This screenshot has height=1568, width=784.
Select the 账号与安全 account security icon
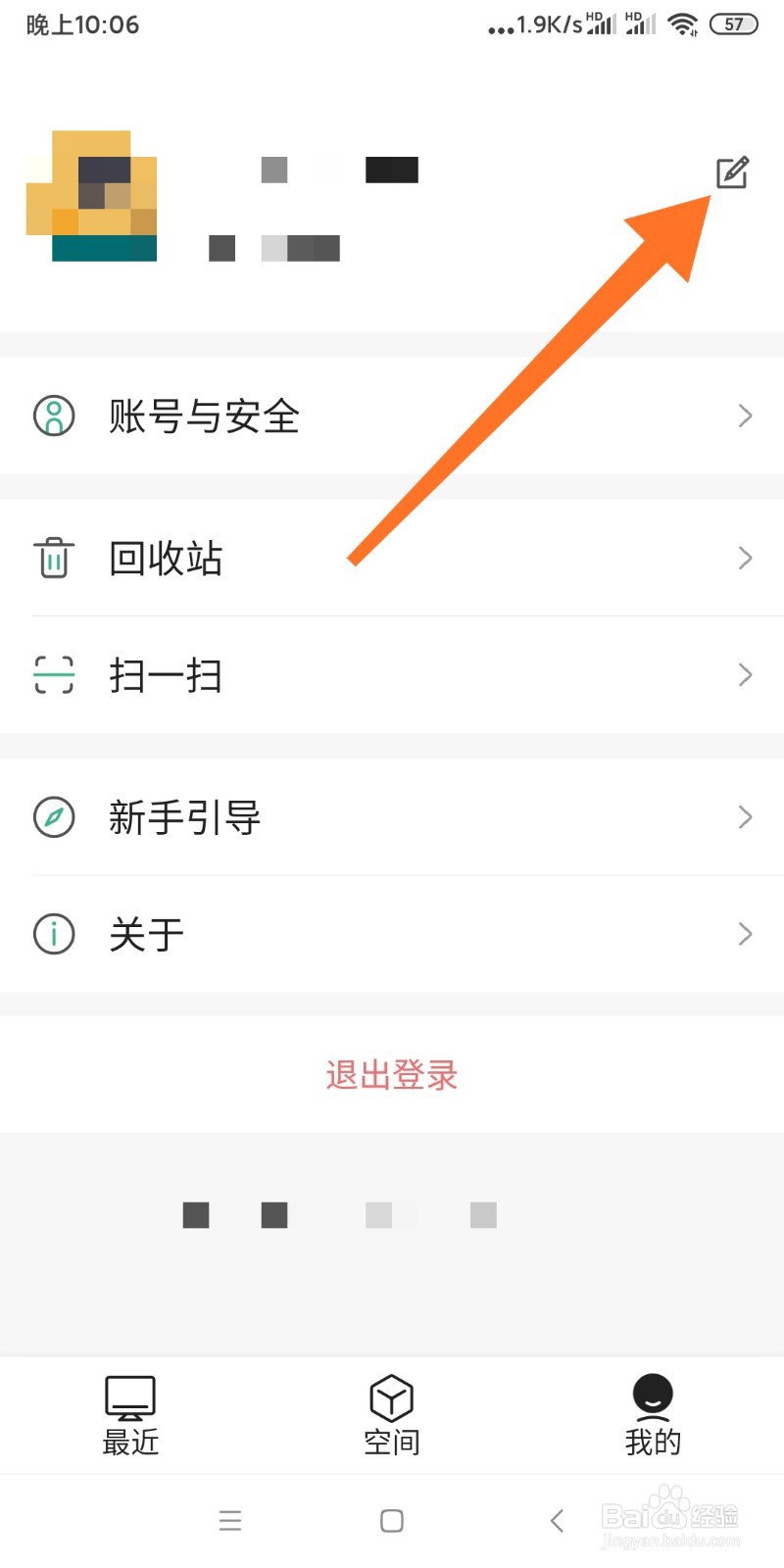pos(54,416)
